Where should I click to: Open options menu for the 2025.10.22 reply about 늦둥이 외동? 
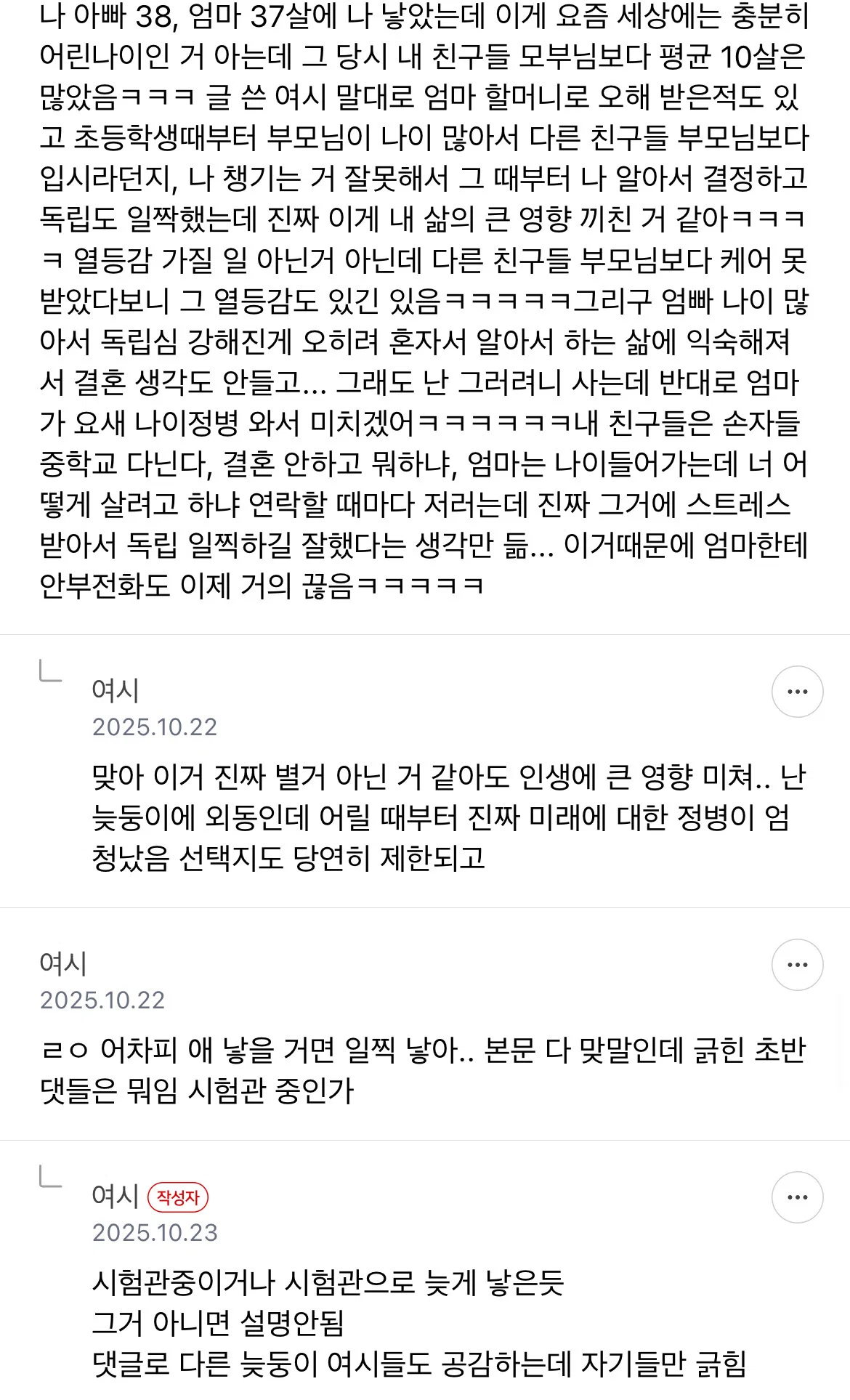(x=797, y=692)
